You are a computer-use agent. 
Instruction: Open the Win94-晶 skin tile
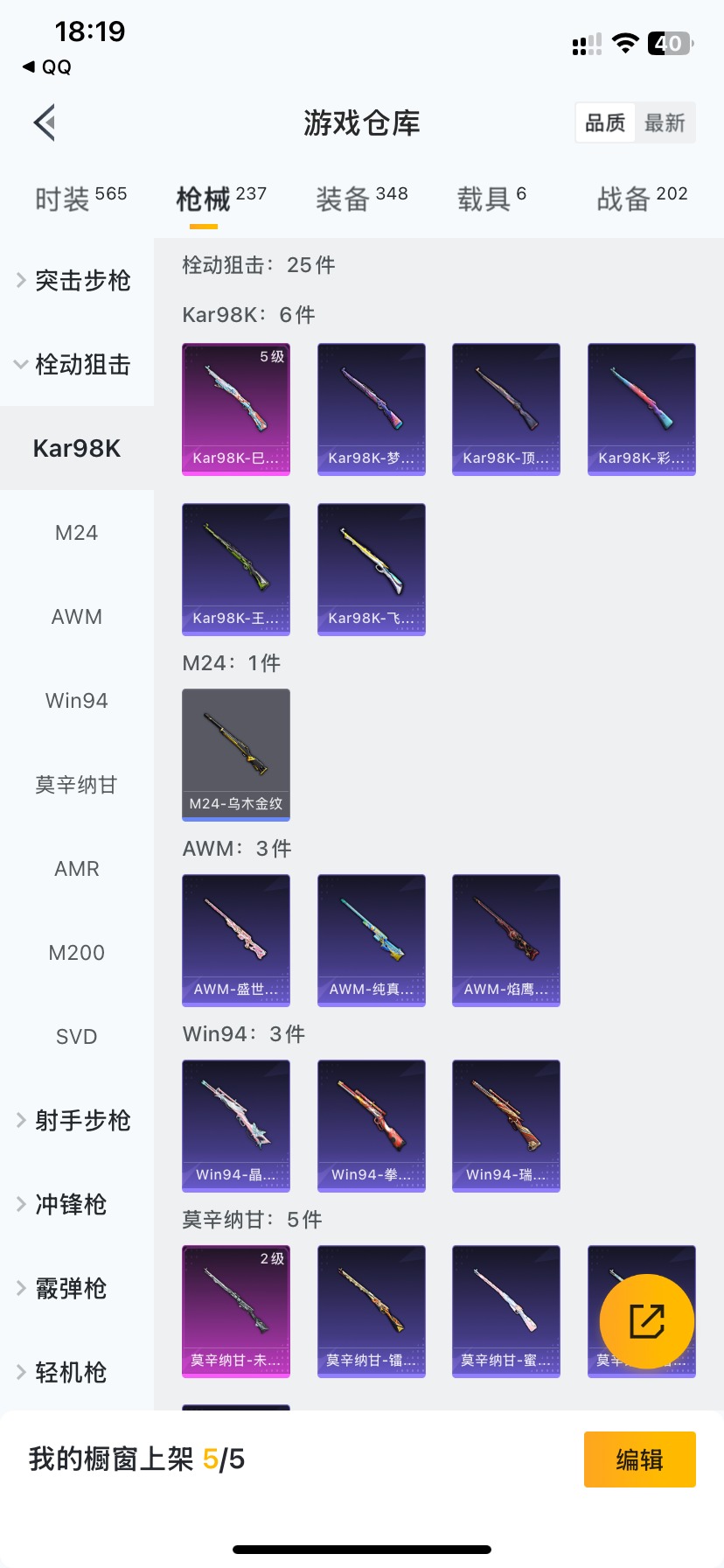(236, 1125)
